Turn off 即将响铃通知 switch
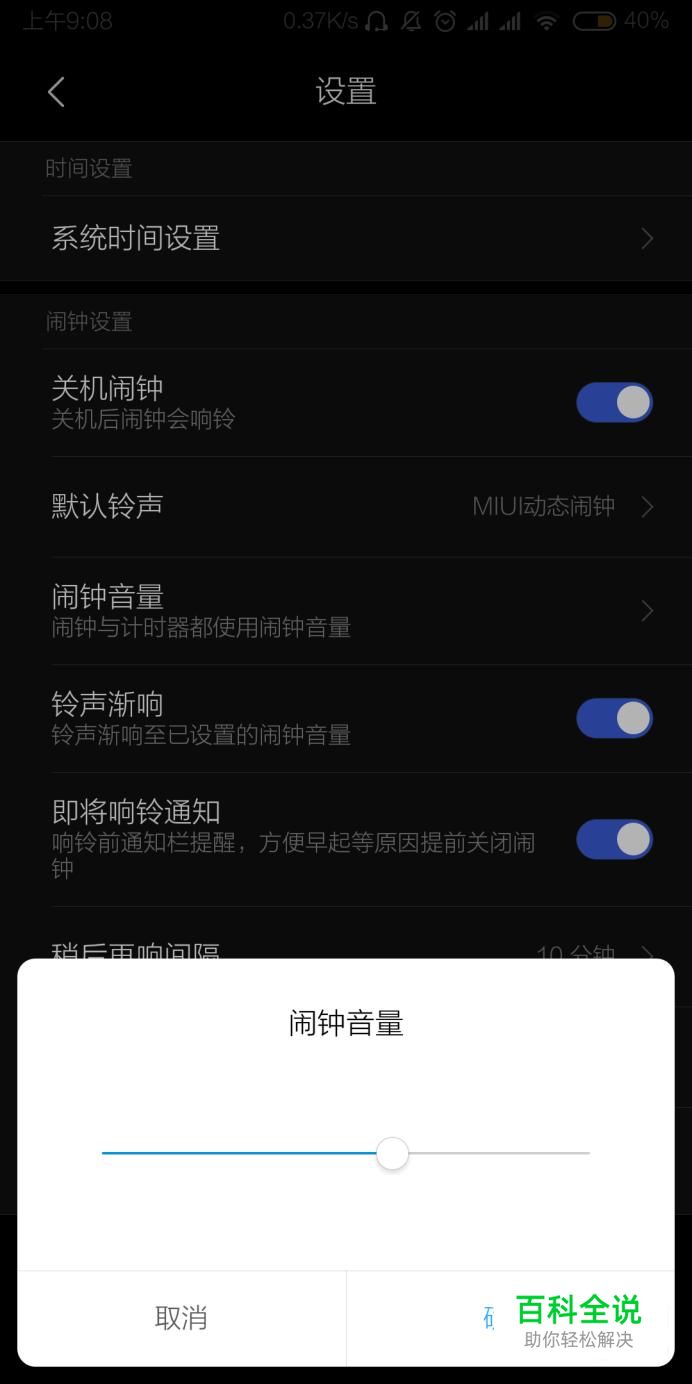 point(614,839)
